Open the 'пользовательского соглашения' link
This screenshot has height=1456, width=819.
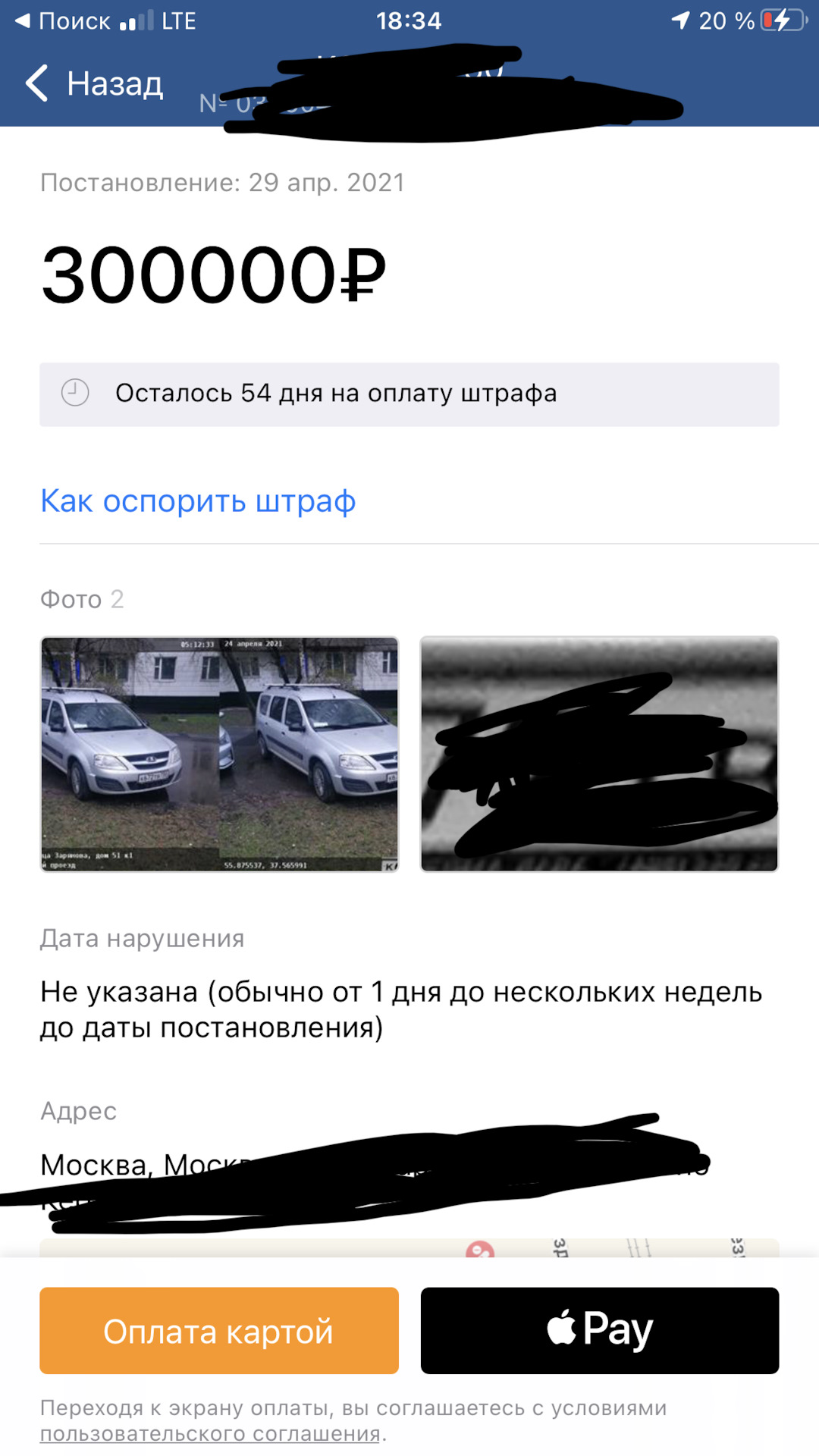(x=210, y=1434)
